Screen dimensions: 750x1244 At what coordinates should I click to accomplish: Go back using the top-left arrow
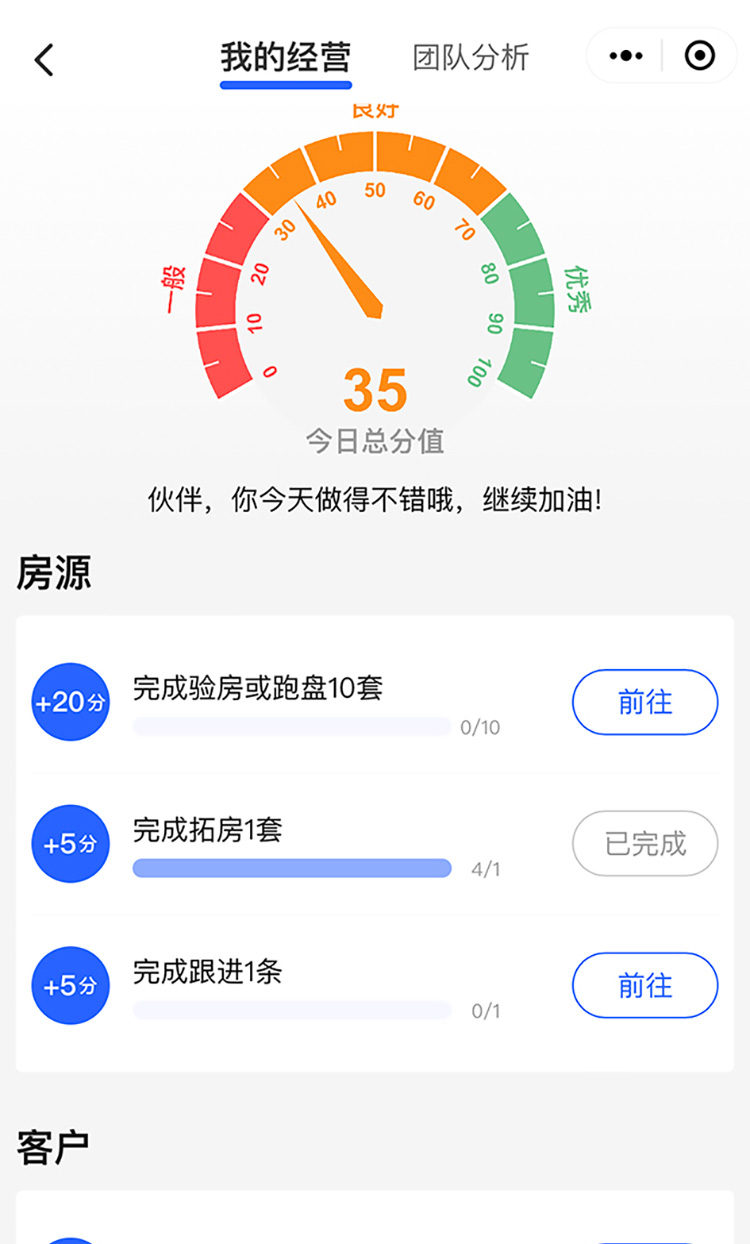point(43,59)
